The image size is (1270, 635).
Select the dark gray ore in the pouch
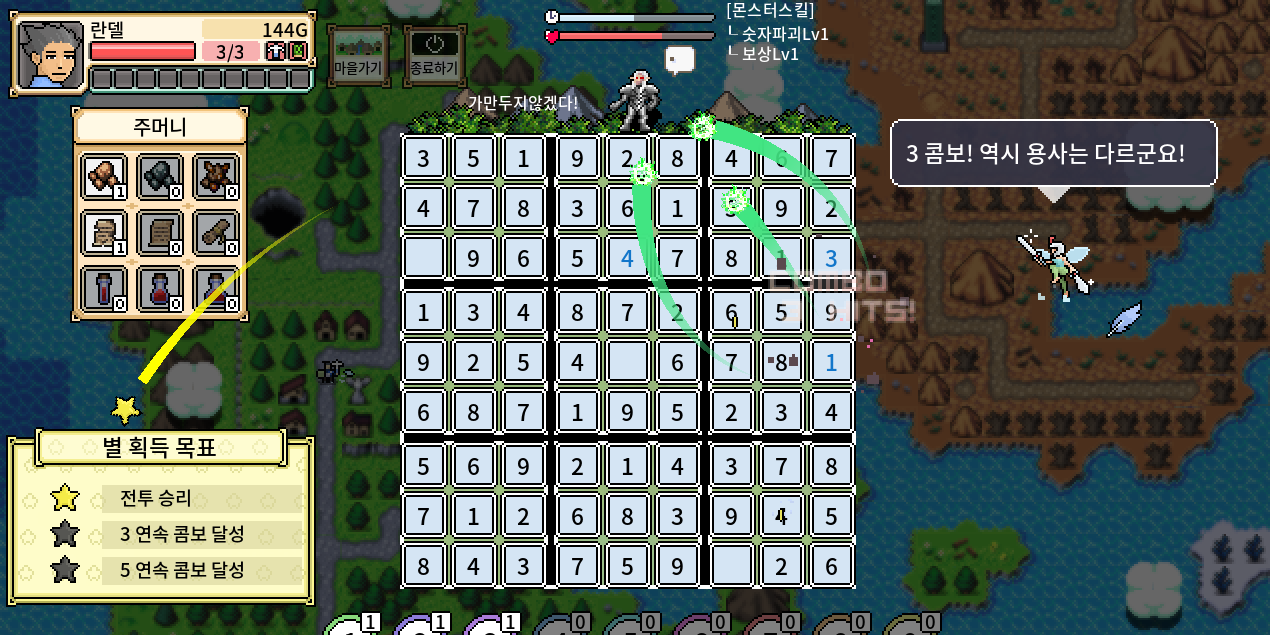161,177
